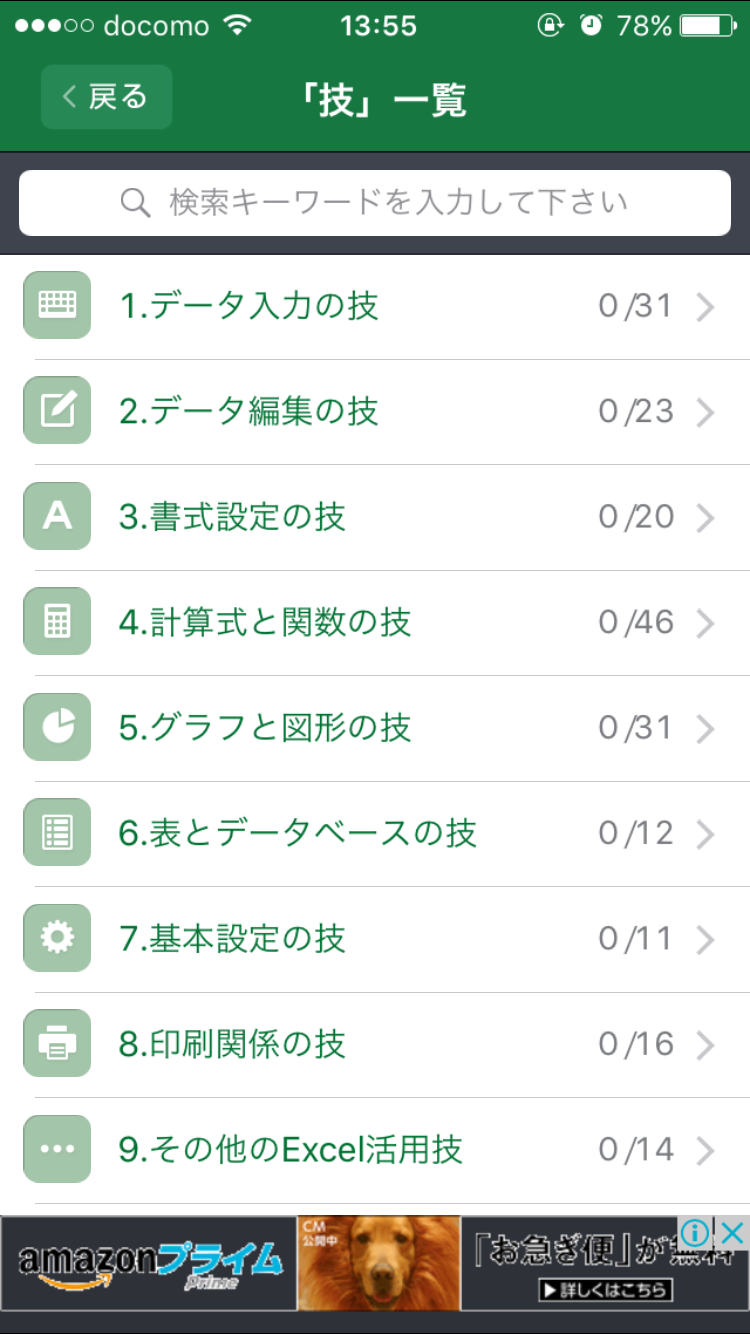Open 8.印刷関係の技
The width and height of the screenshot is (750, 1334).
[x=375, y=1045]
